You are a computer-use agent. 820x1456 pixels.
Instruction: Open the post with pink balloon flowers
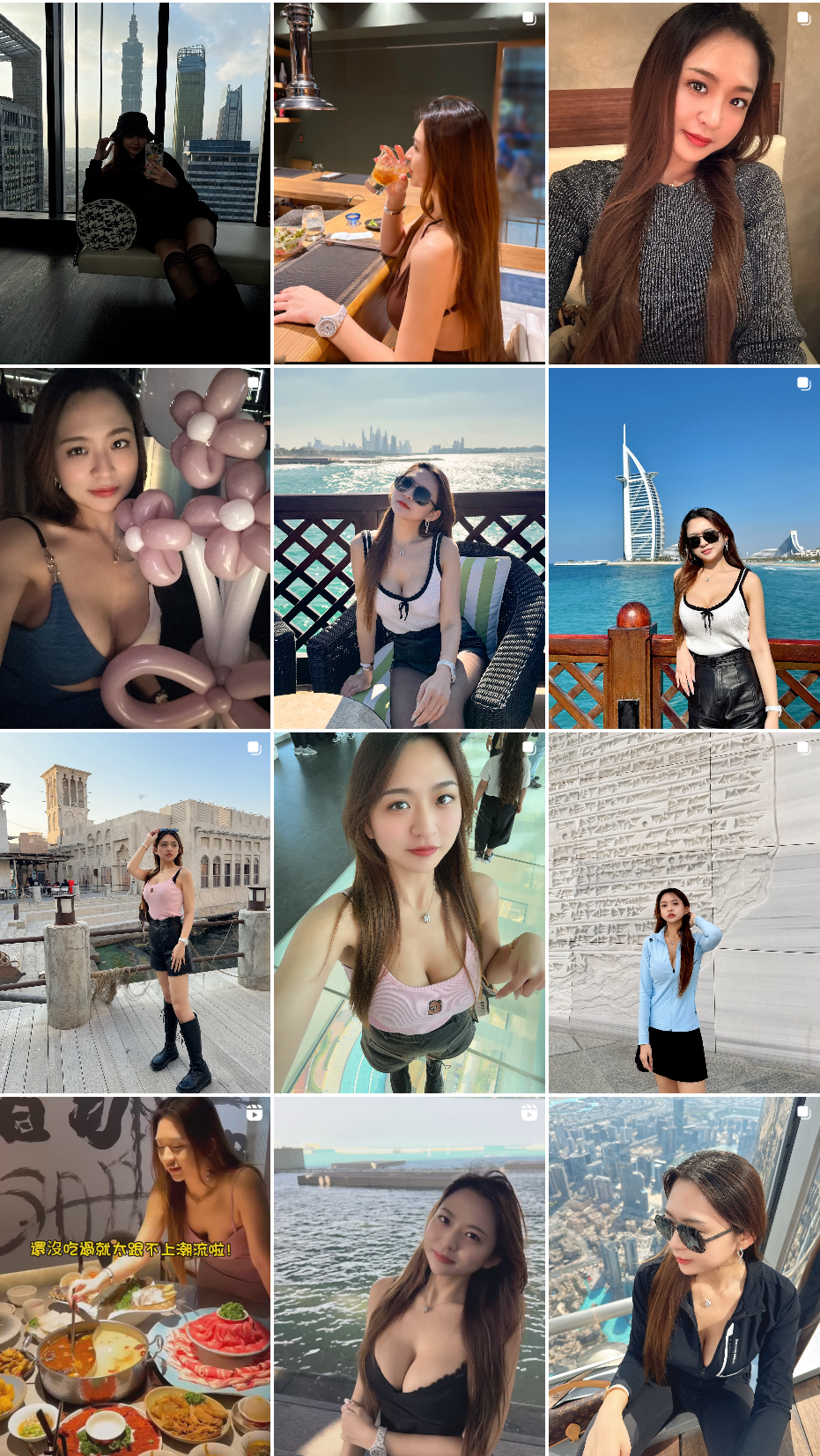(x=135, y=548)
